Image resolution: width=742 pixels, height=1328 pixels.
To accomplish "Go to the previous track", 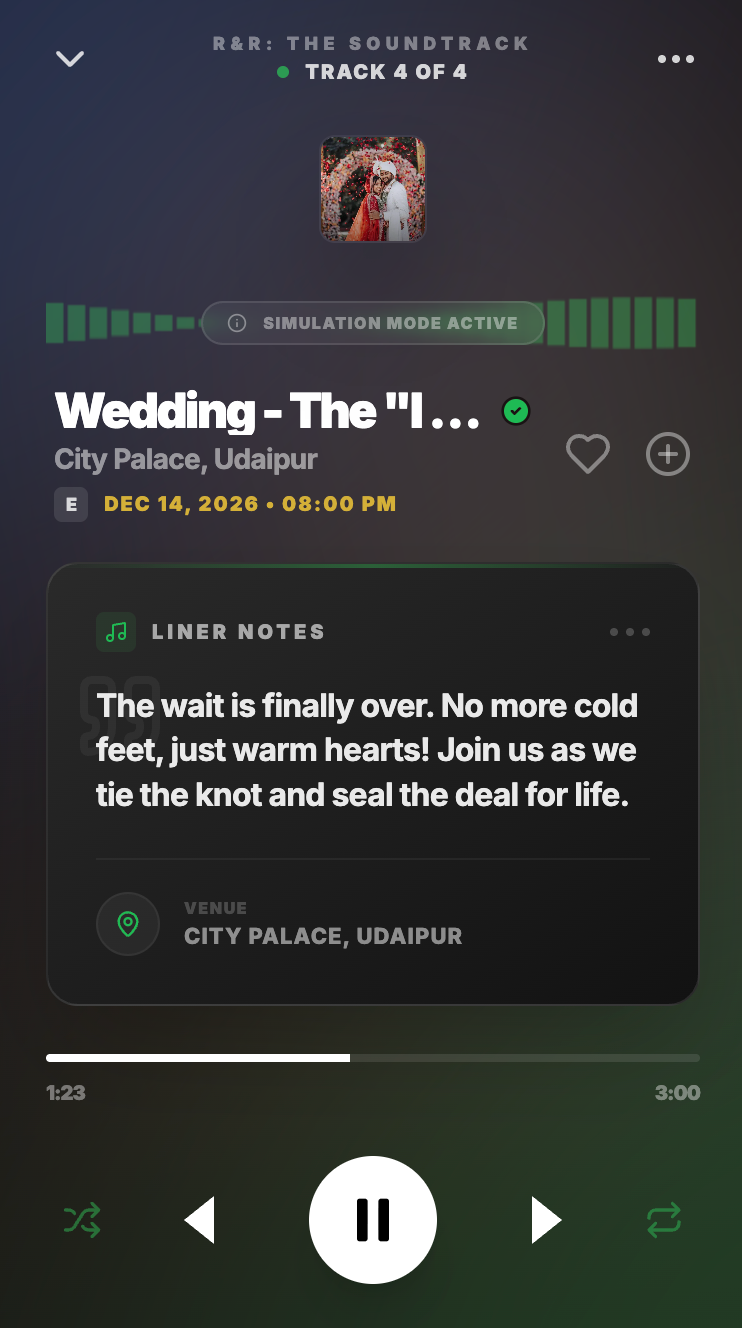I will point(200,1220).
